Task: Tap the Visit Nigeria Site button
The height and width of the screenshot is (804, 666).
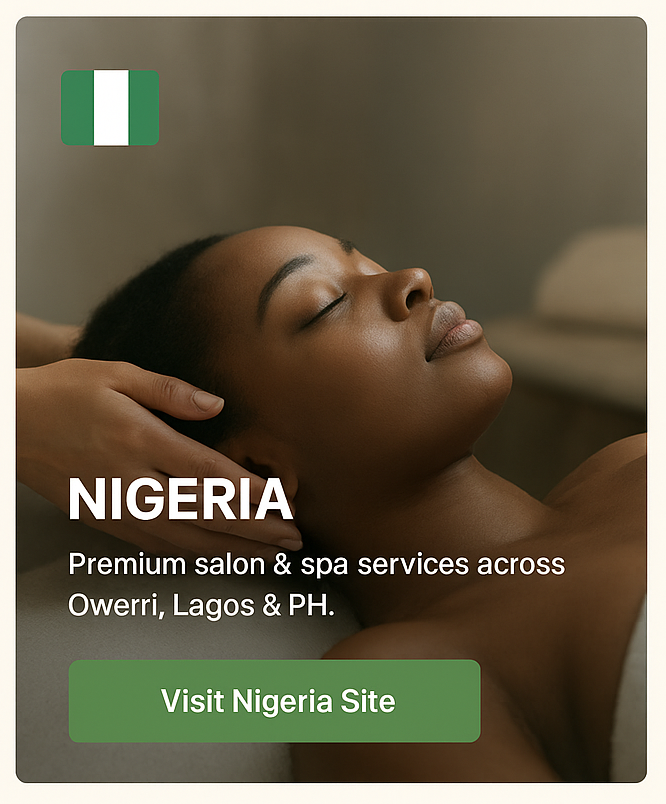Action: (274, 701)
